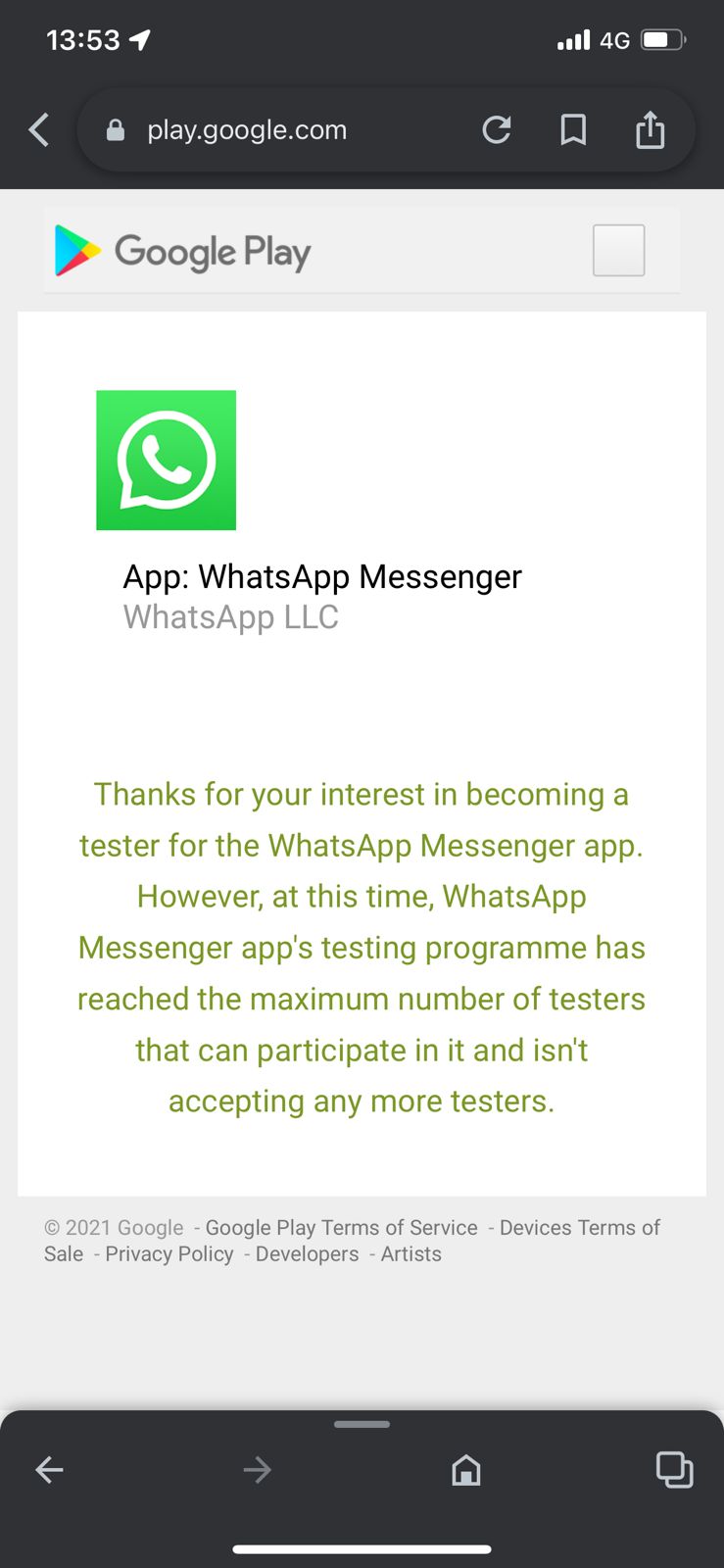
Task: Open the Artists link
Action: pos(410,1253)
